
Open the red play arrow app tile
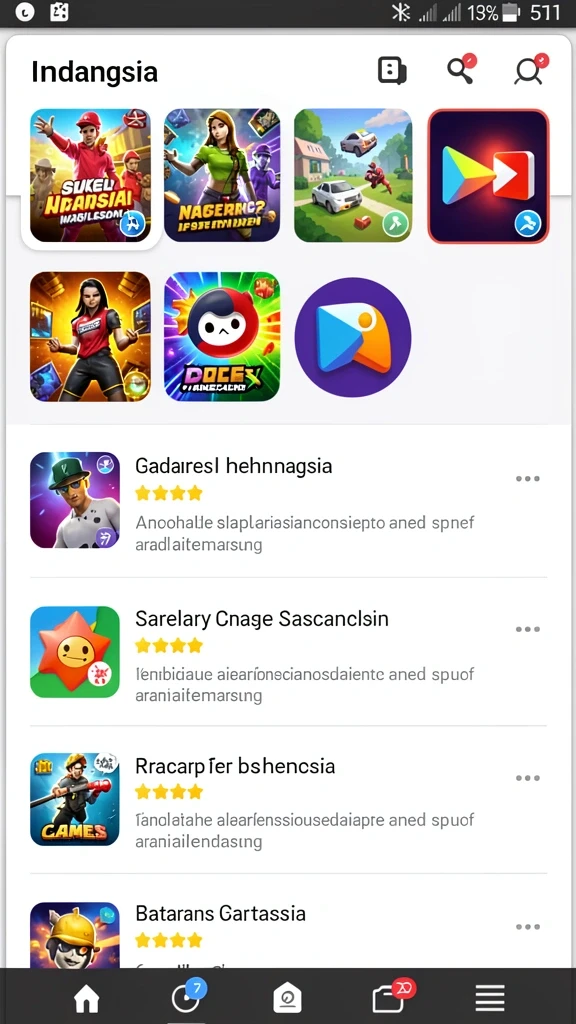tap(488, 176)
